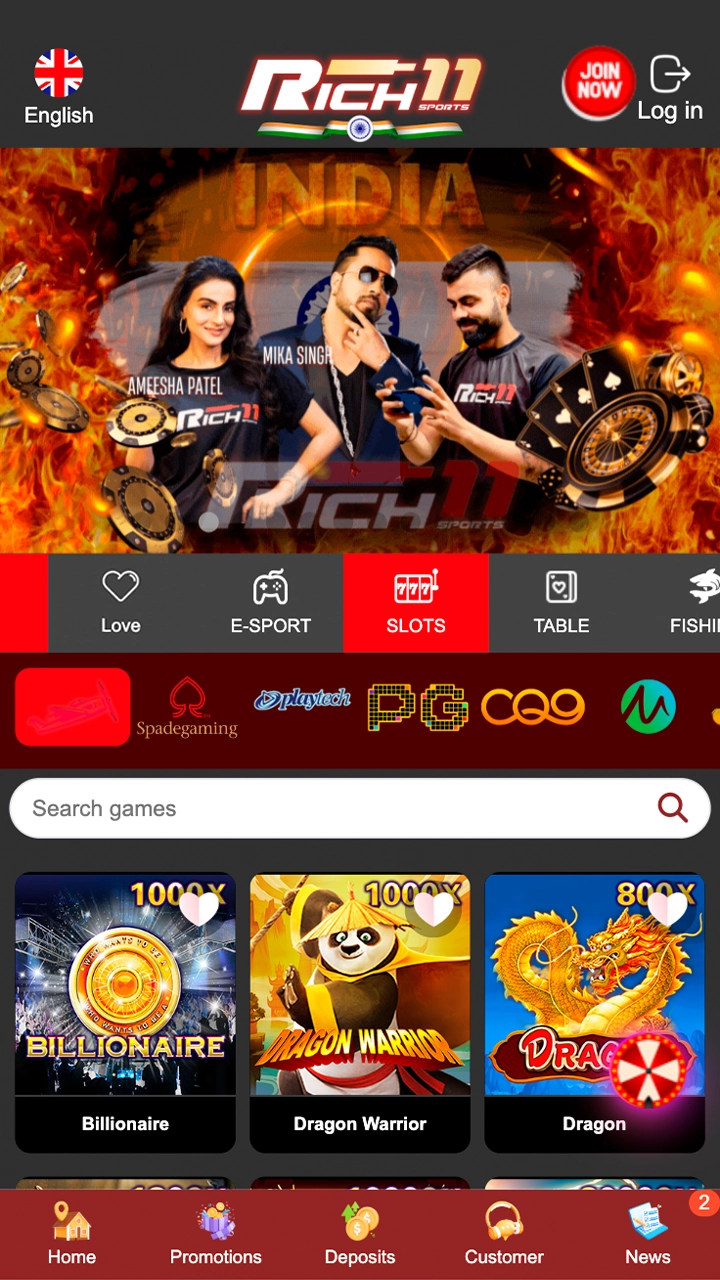The width and height of the screenshot is (720, 1280).
Task: Favorite the Billionaire game heart
Action: pos(199,908)
